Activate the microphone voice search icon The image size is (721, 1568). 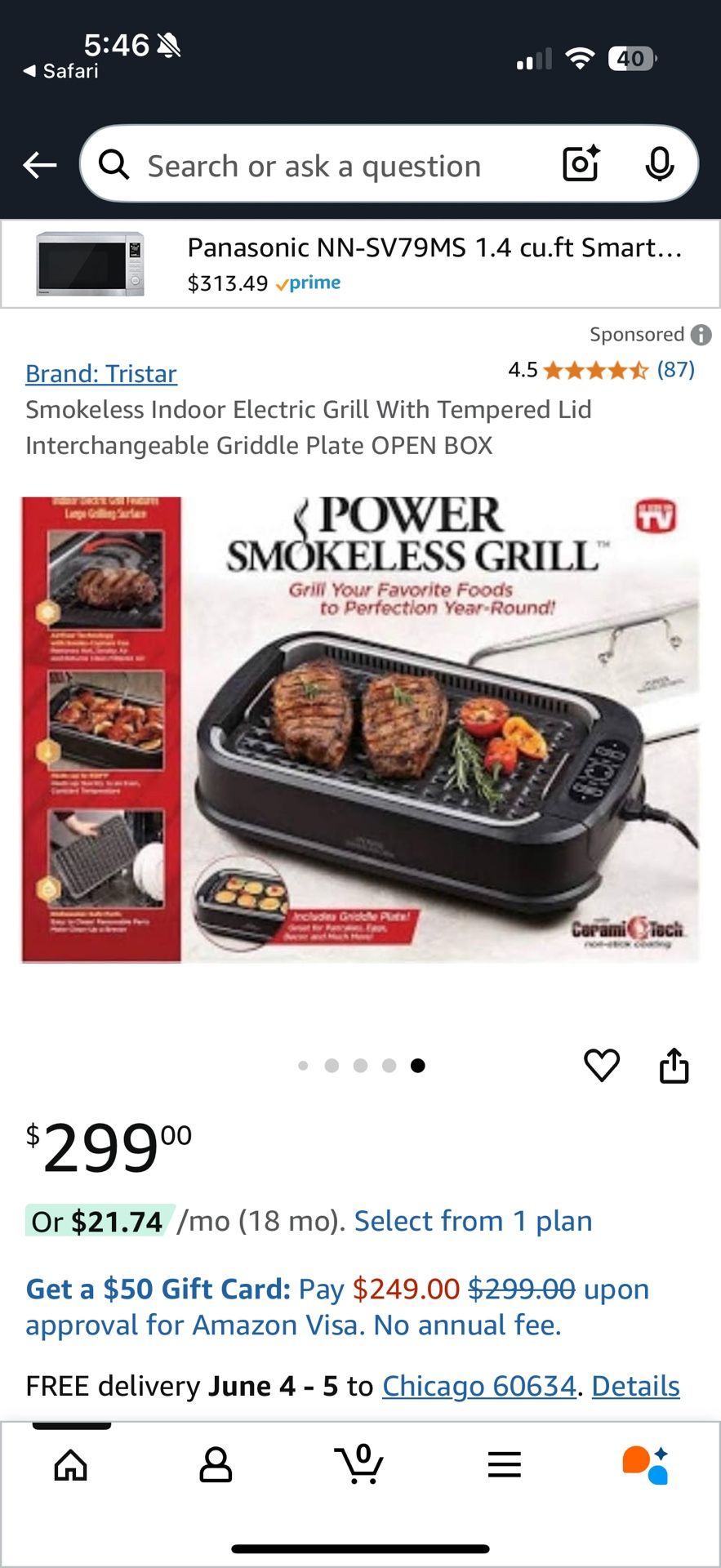(x=658, y=165)
